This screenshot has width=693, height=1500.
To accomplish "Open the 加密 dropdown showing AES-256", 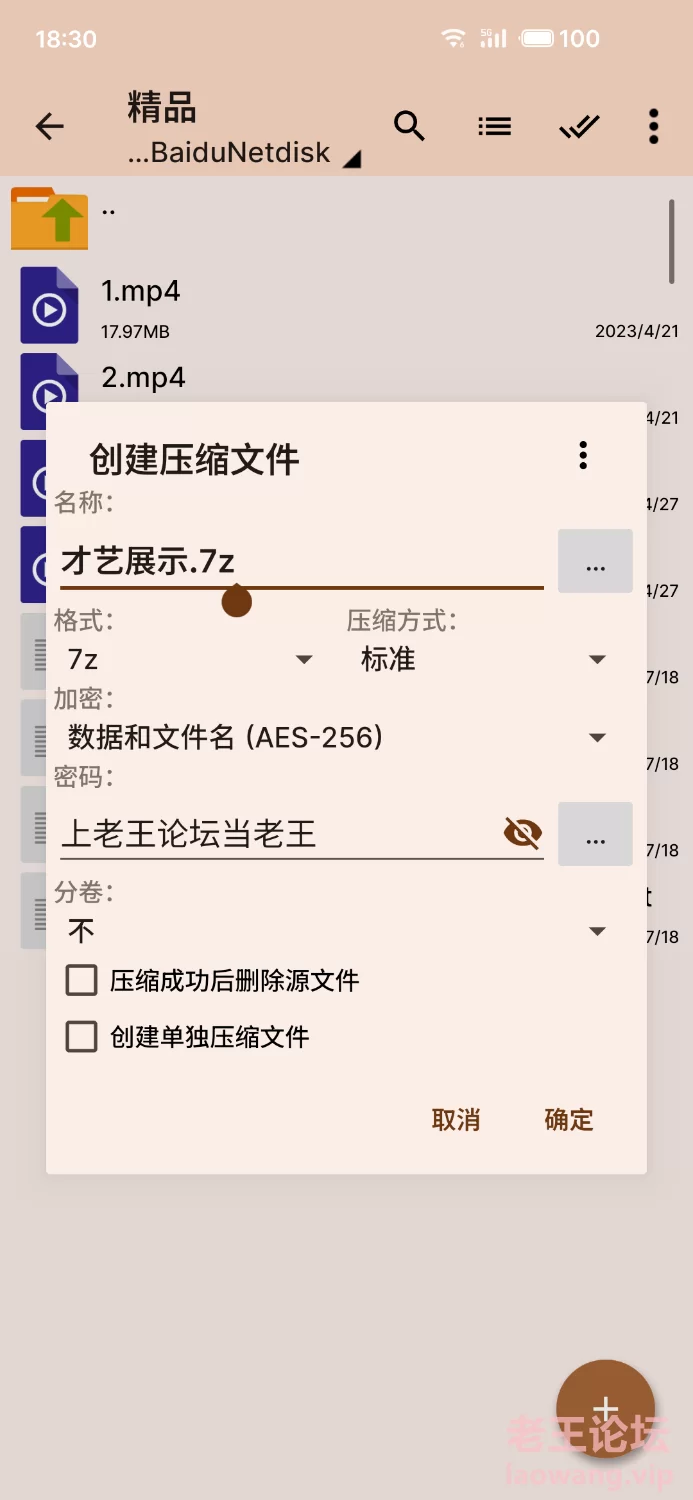I will (x=337, y=738).
